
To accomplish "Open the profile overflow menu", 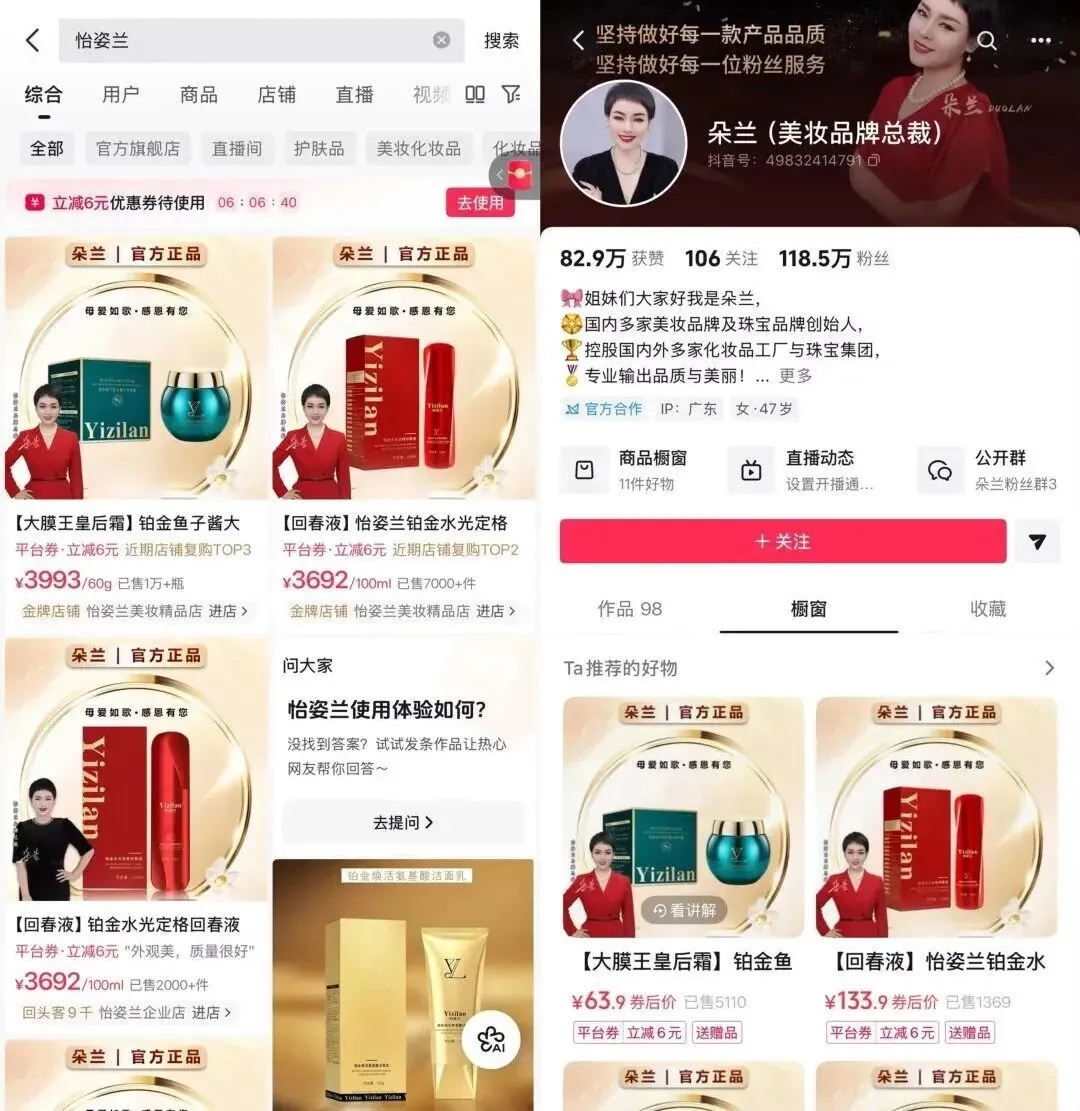I will coord(1041,41).
